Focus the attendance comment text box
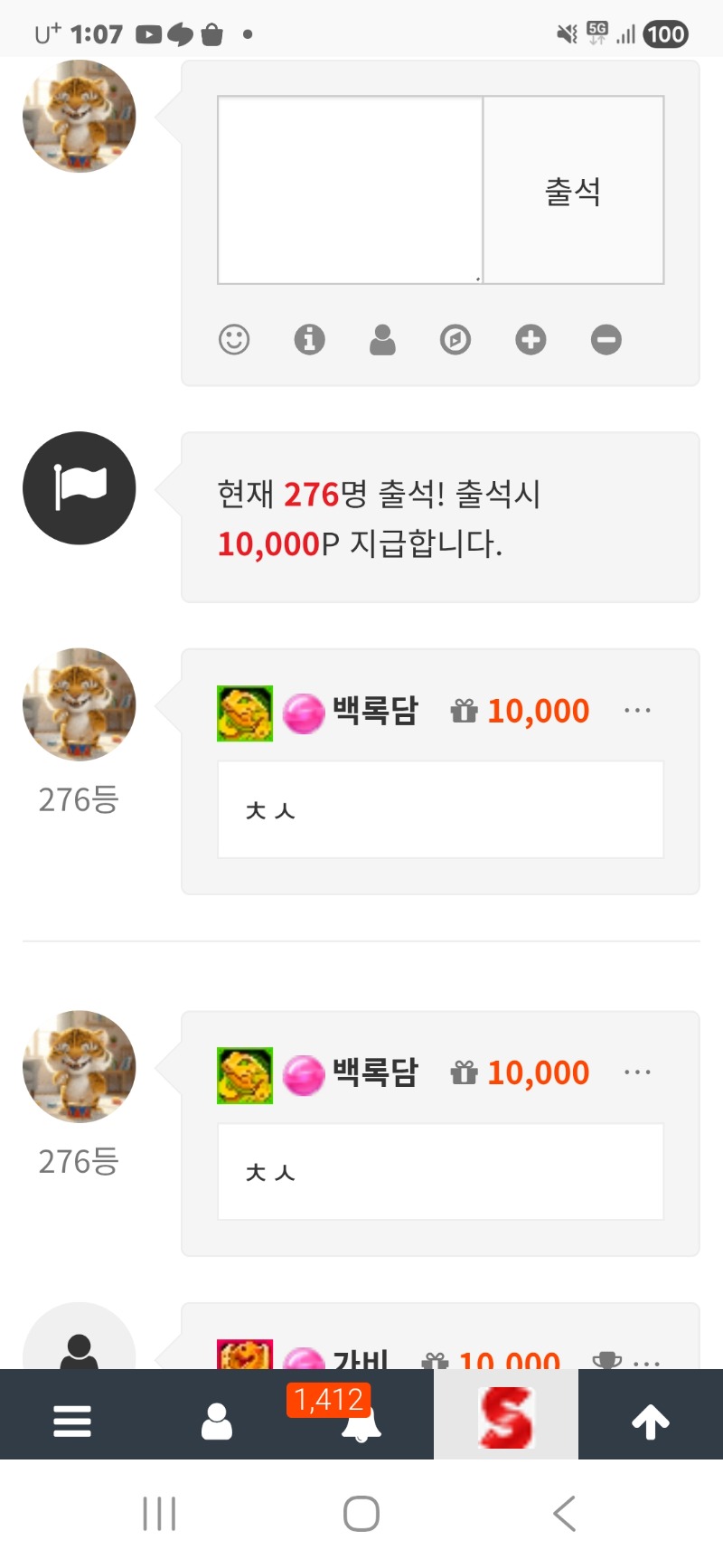Screen dimensions: 723x1568 (350, 191)
